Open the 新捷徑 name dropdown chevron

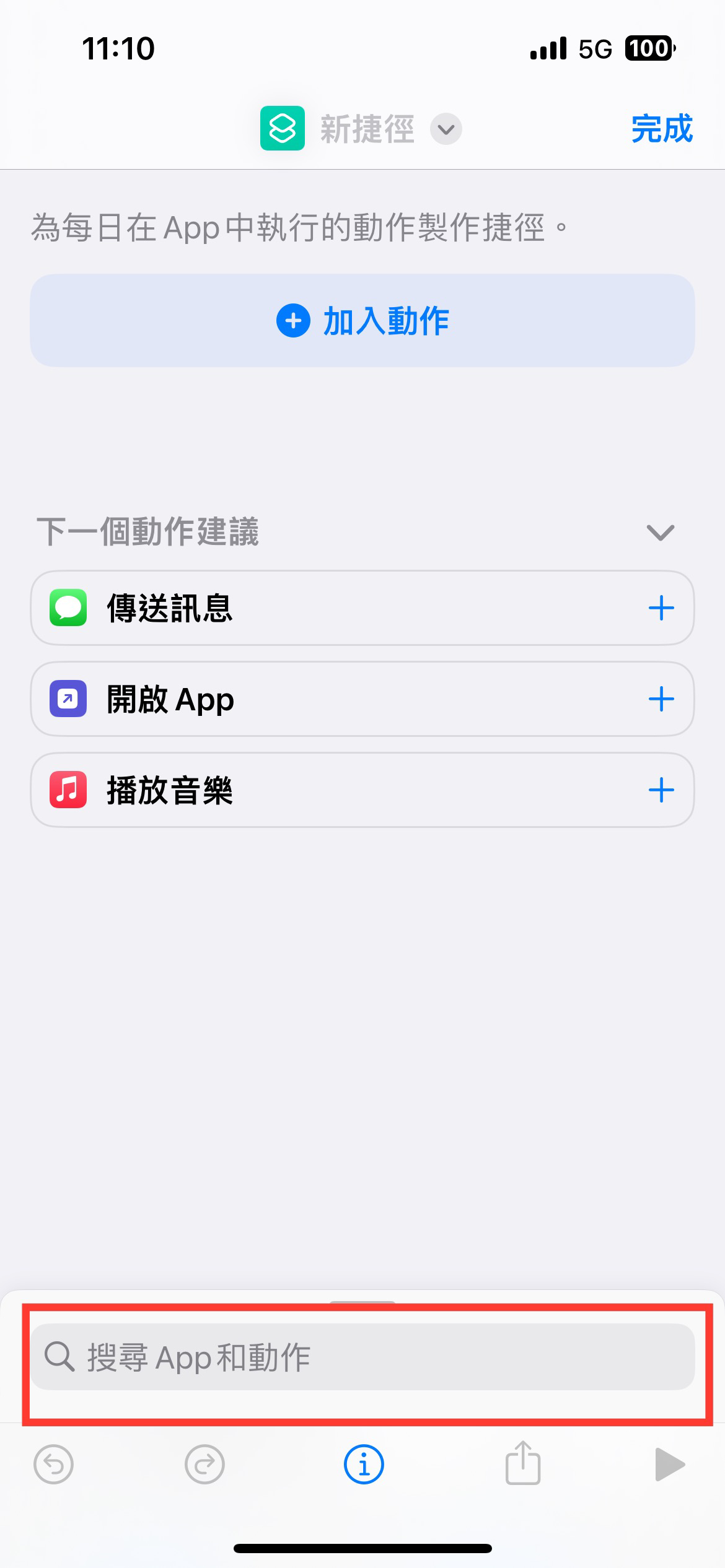coord(446,129)
